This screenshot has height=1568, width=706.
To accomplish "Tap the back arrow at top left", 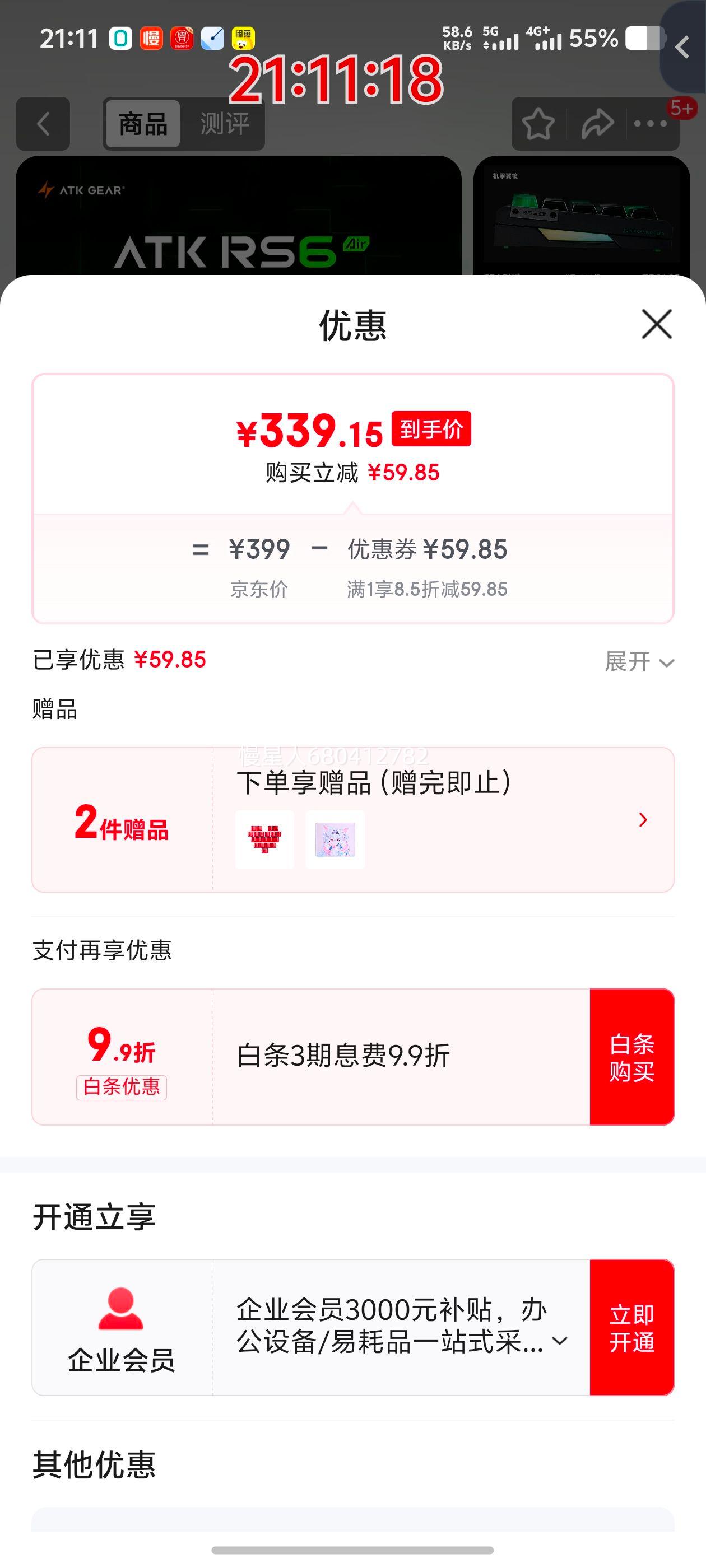I will (43, 124).
